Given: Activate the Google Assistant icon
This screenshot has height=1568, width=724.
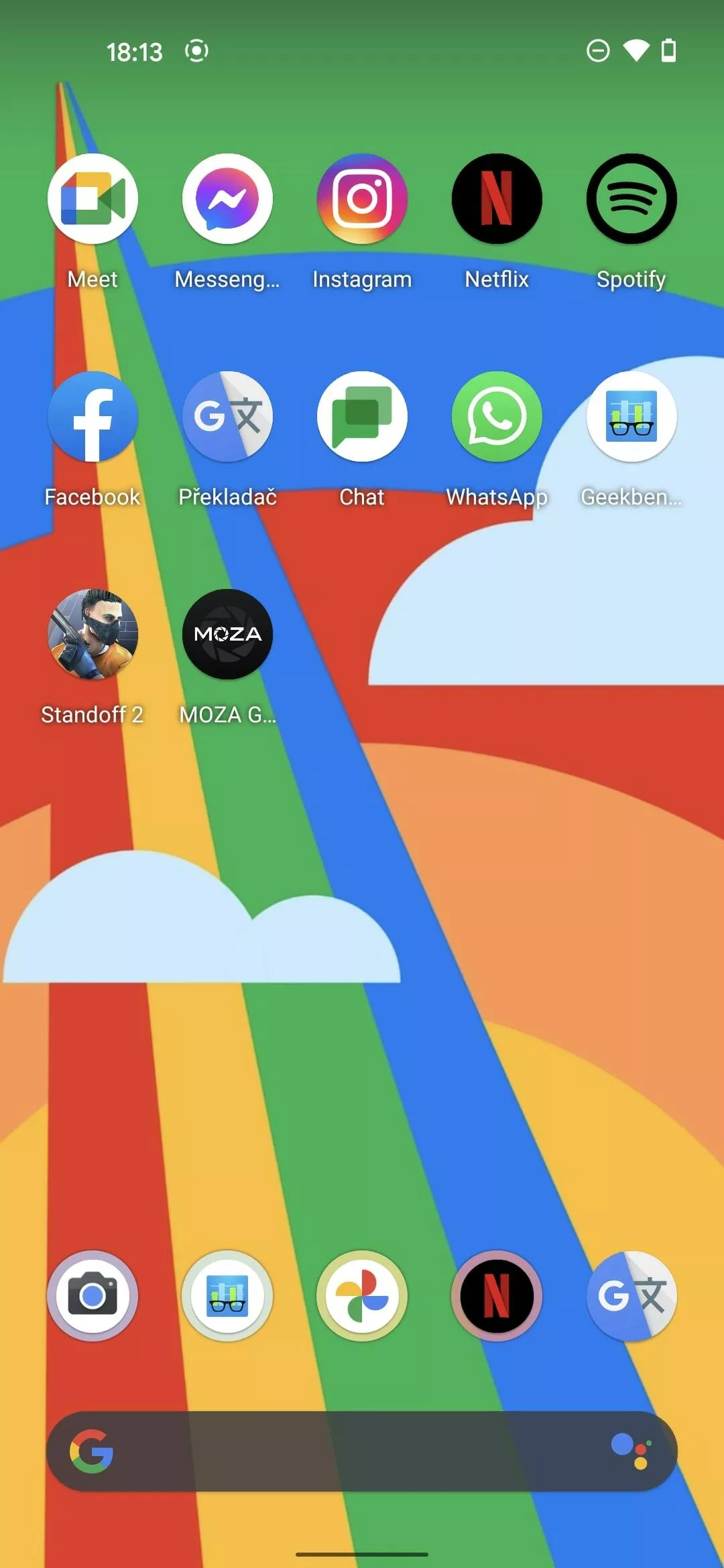Looking at the screenshot, I should 631,1451.
